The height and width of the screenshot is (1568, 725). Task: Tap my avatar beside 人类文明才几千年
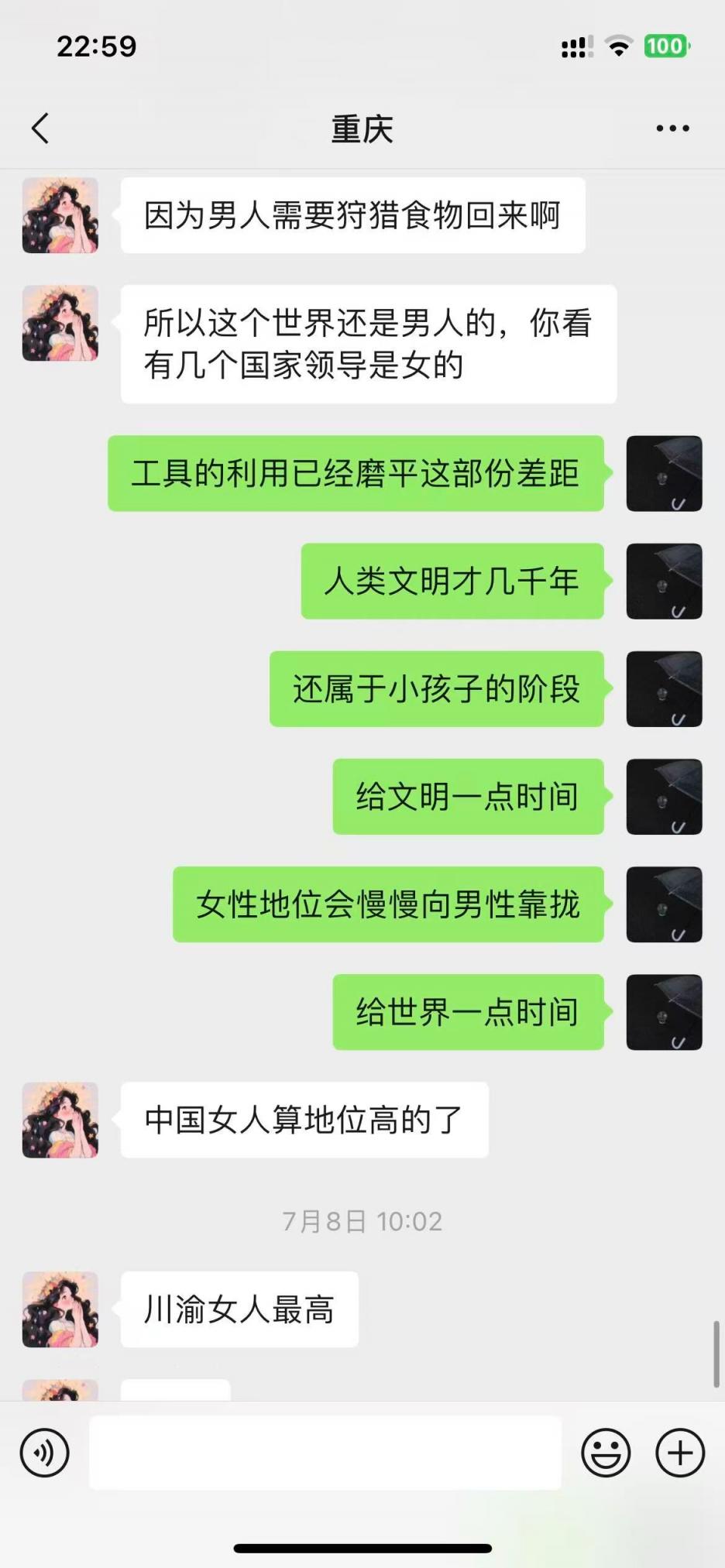tap(664, 582)
